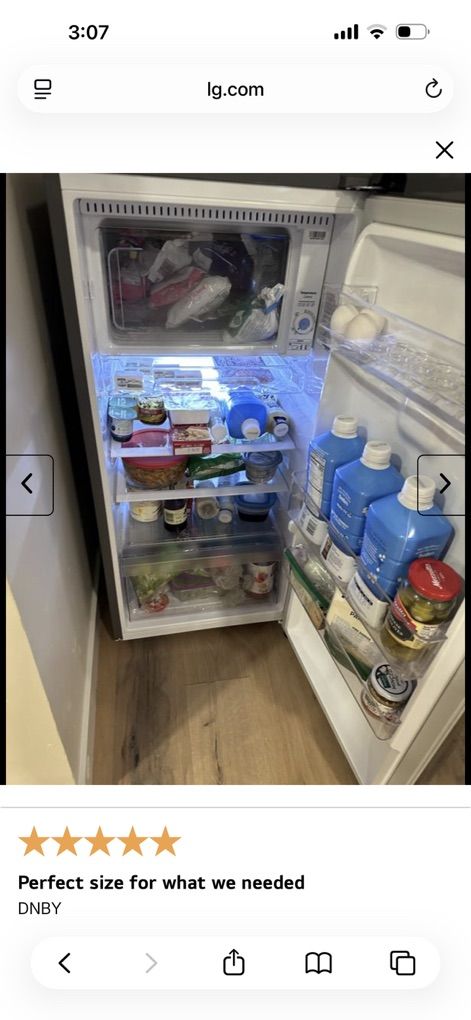Open Safari bookmarks
Viewport: 471px width, 1020px height.
pos(318,963)
